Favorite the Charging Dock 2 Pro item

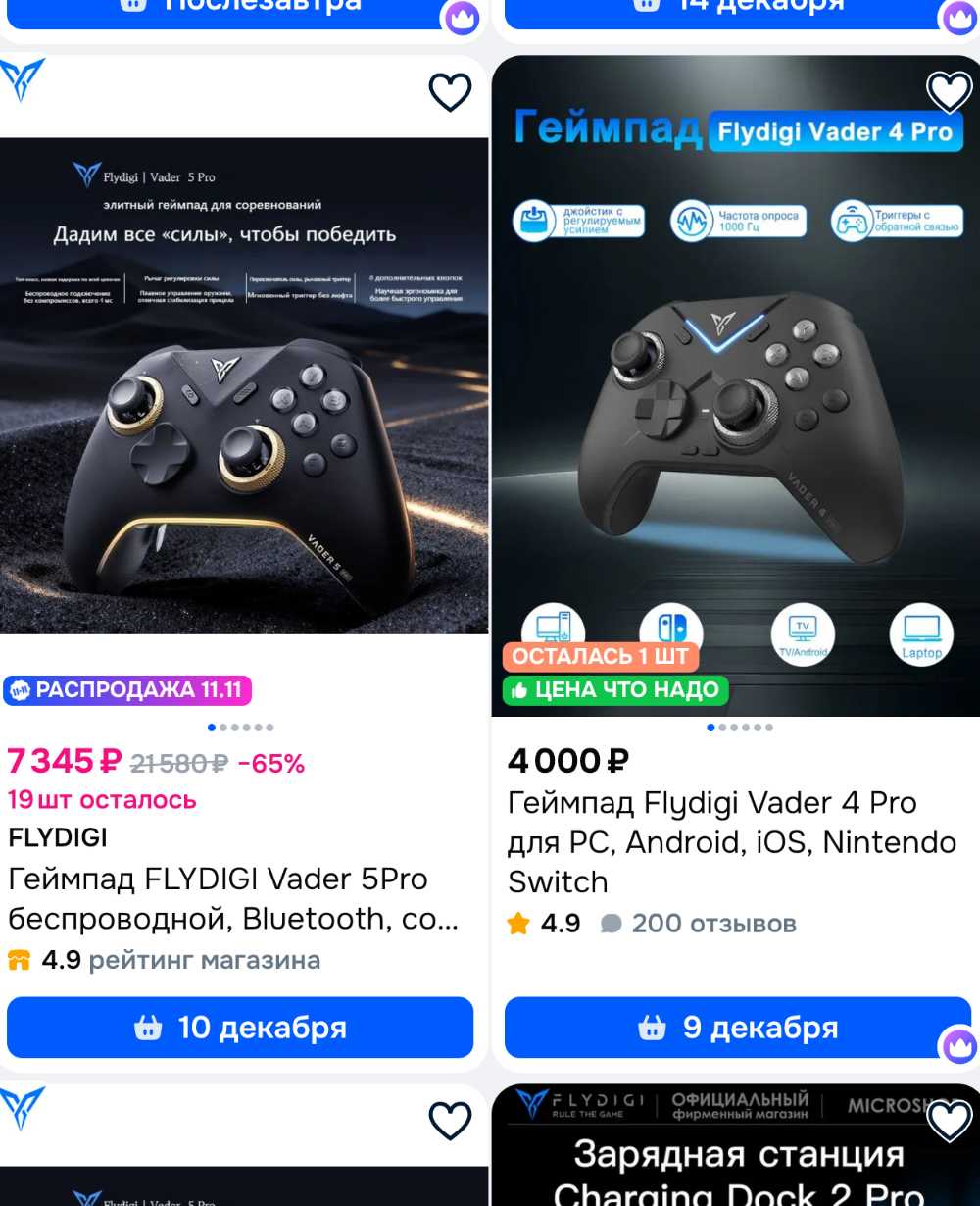click(x=948, y=1122)
